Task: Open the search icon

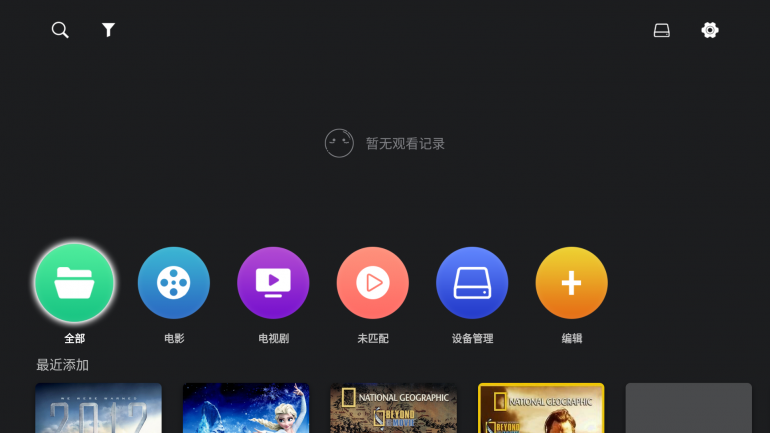Action: (x=60, y=30)
